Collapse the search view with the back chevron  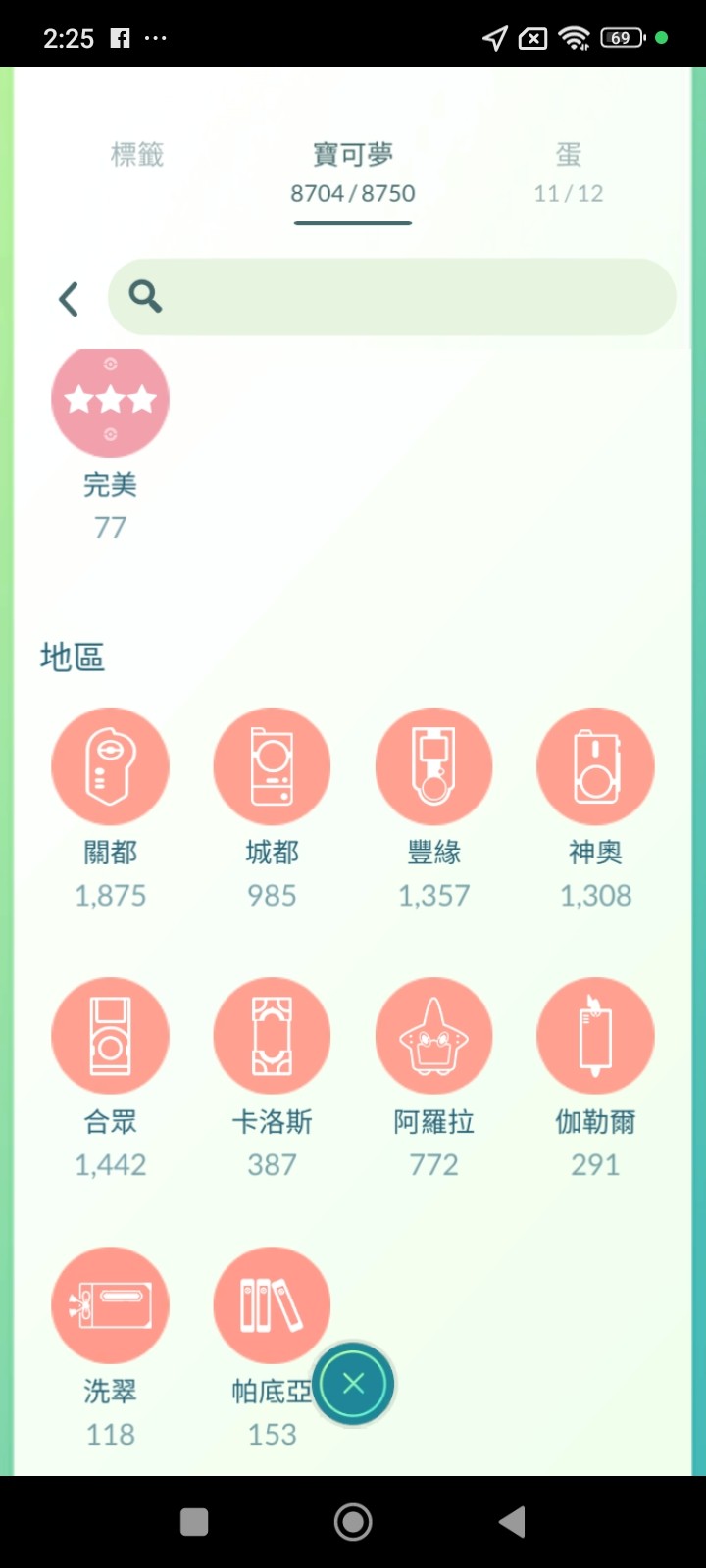click(x=68, y=299)
